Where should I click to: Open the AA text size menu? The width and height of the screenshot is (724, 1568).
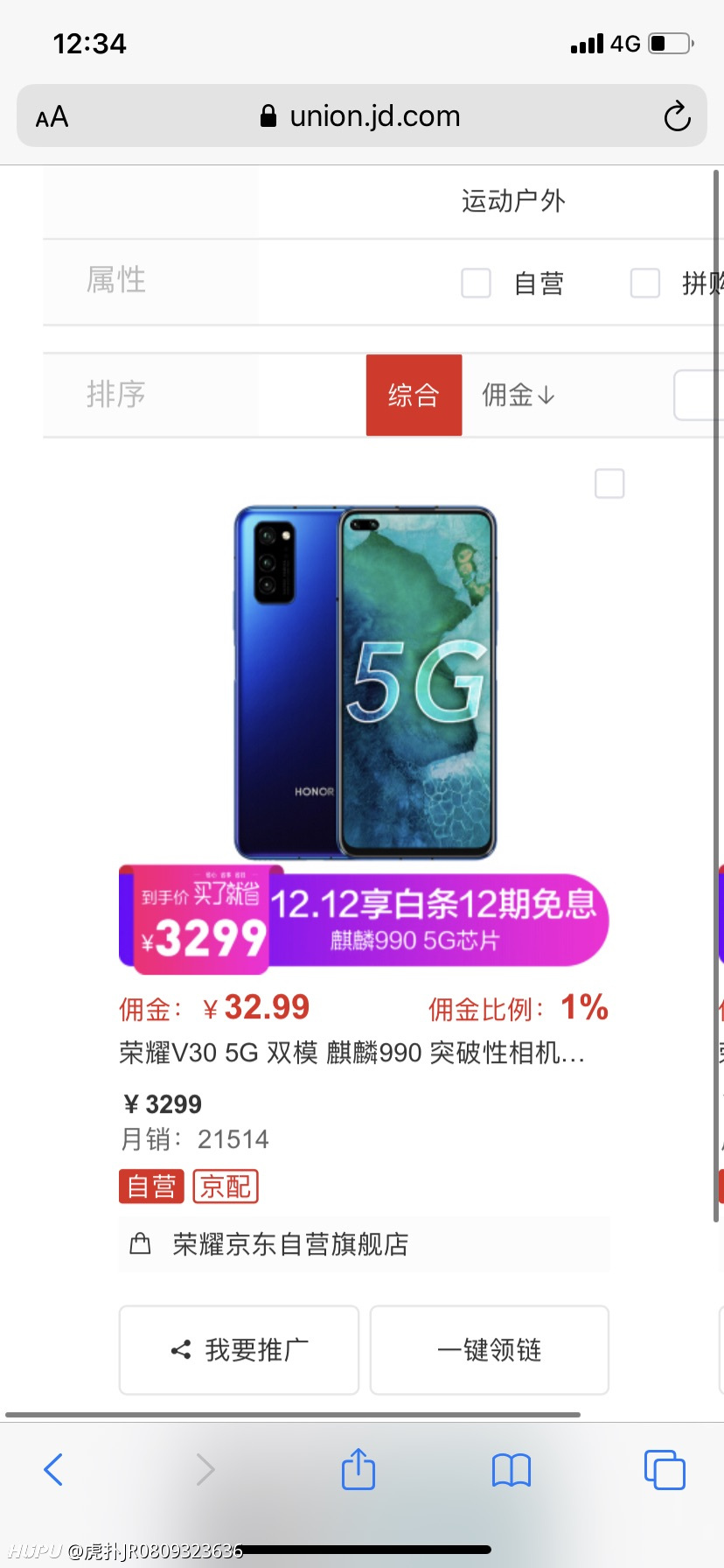(52, 116)
